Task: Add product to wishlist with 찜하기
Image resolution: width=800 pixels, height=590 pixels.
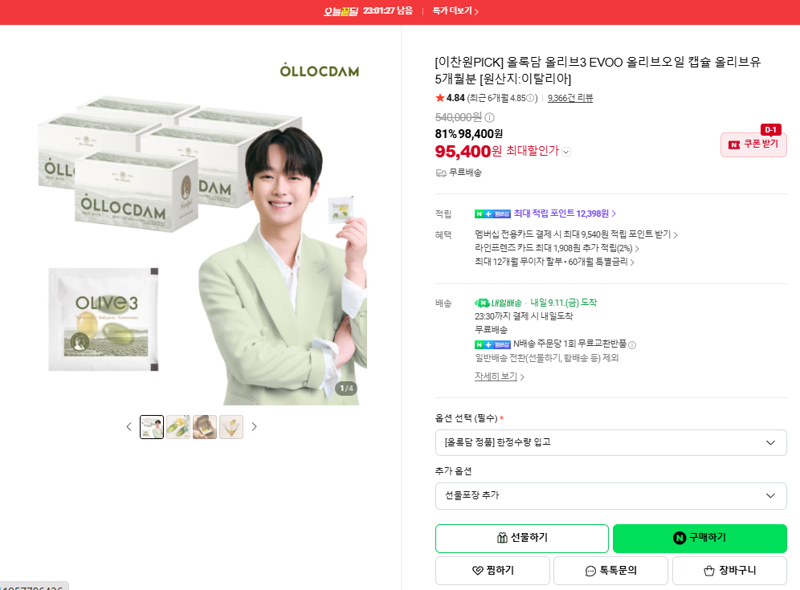Action: [492, 570]
